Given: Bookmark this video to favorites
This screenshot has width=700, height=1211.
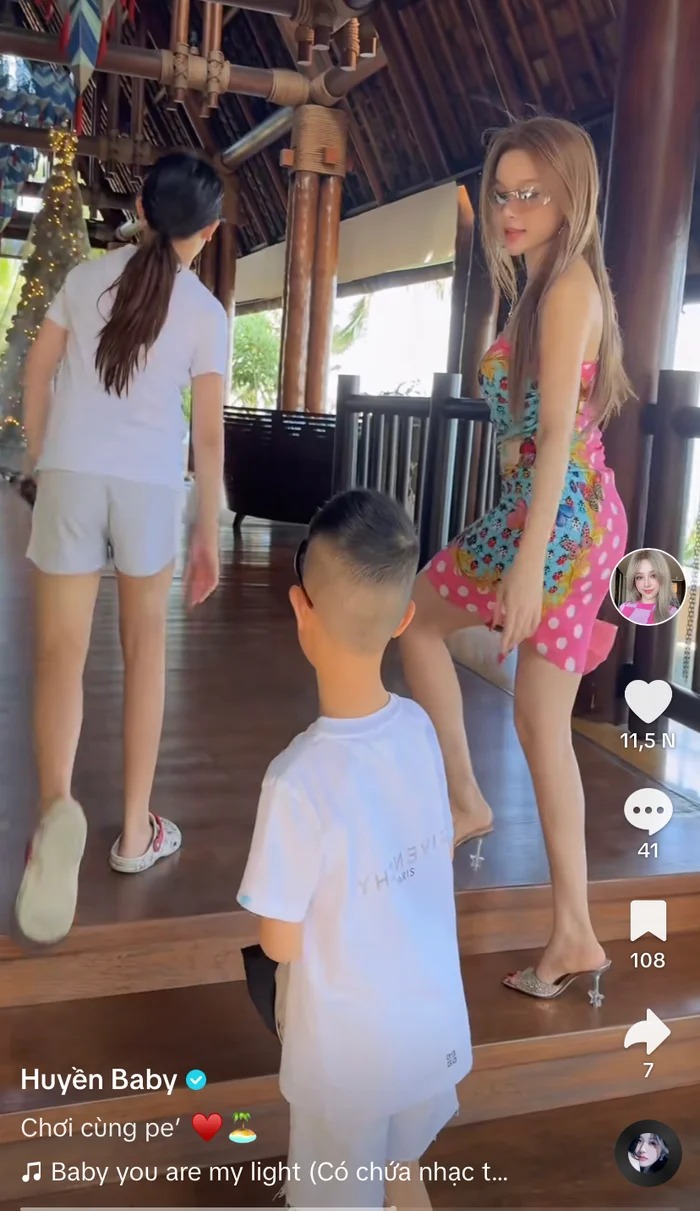Looking at the screenshot, I should pos(647,921).
